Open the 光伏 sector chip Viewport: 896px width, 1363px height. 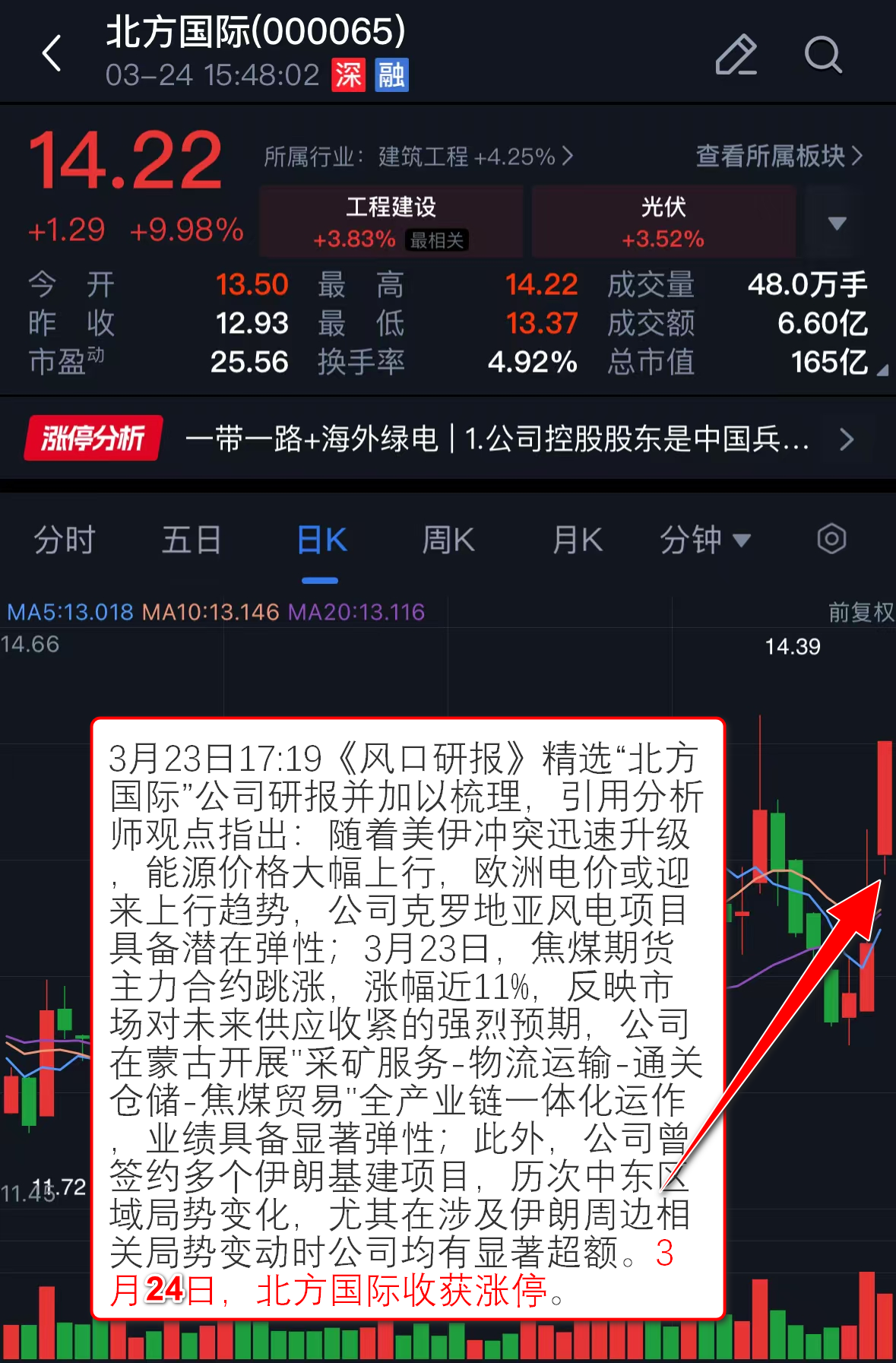point(663,221)
